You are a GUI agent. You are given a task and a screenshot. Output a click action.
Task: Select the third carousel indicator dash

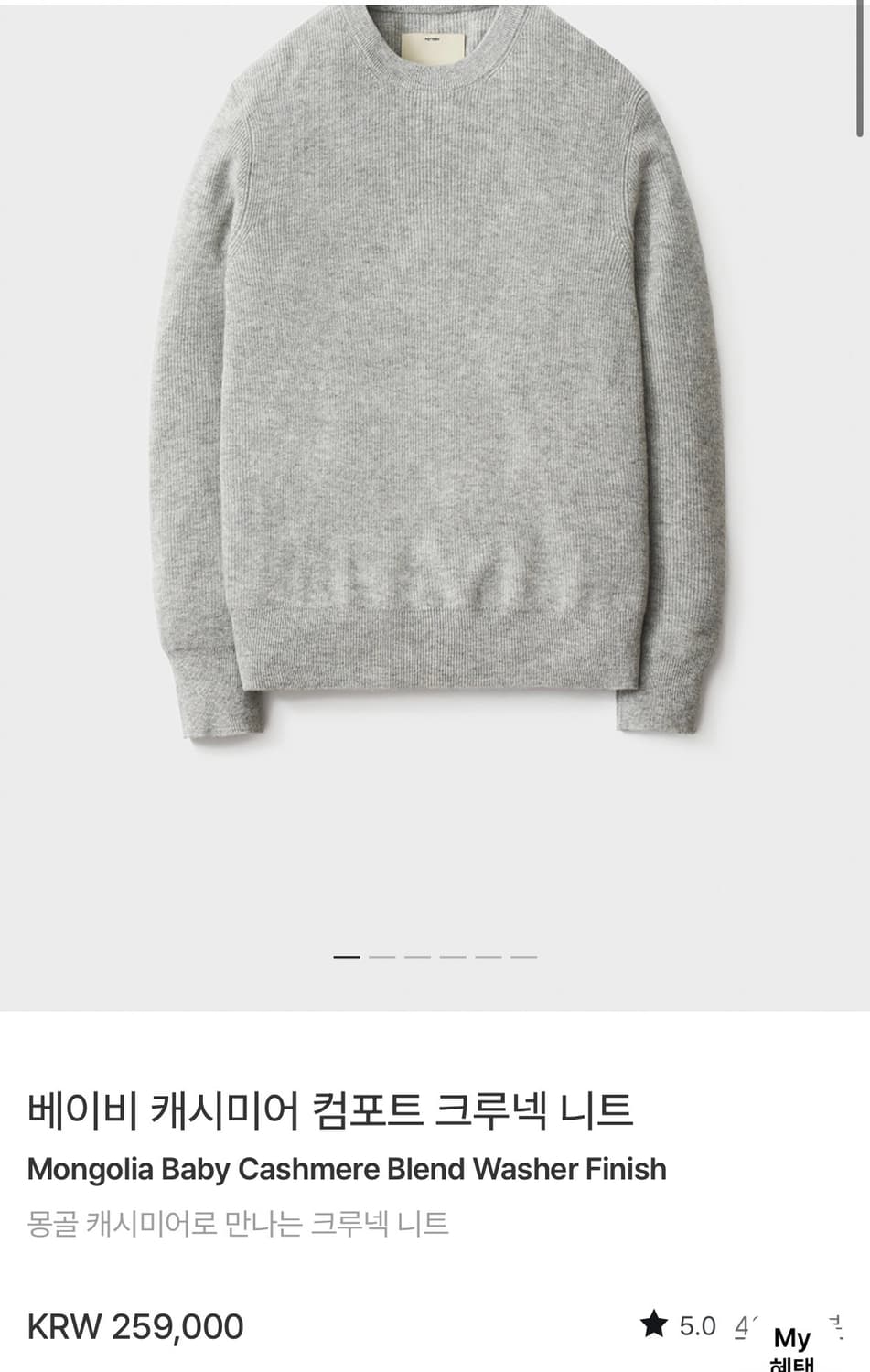419,955
